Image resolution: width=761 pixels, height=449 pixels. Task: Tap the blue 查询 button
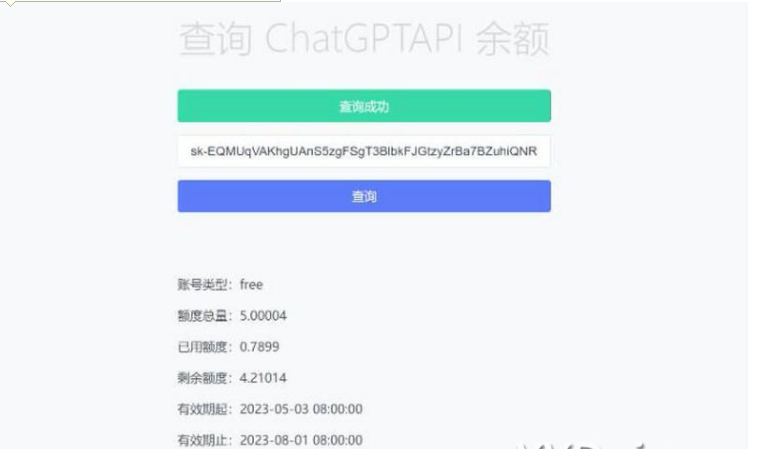[364, 196]
